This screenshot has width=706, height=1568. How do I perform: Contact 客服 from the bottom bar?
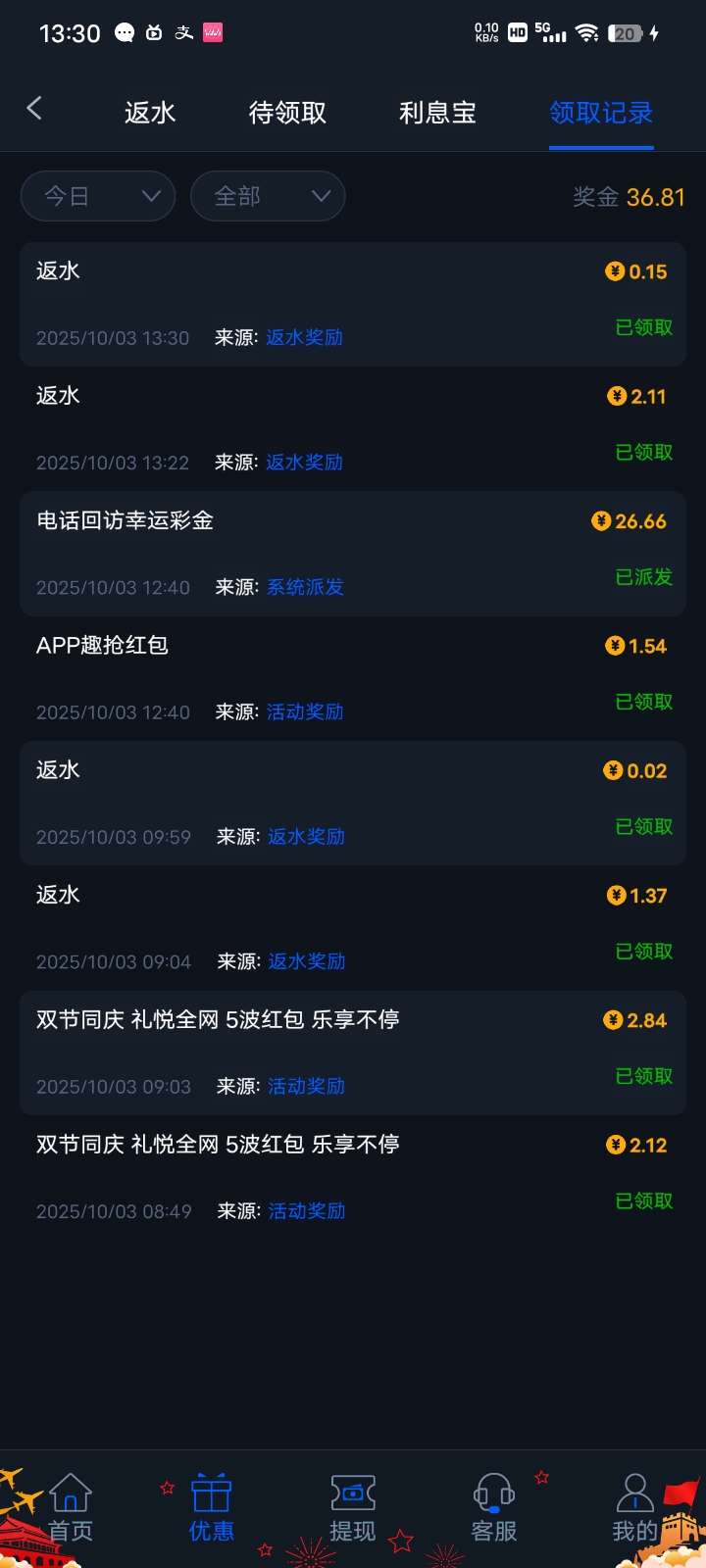[494, 1507]
